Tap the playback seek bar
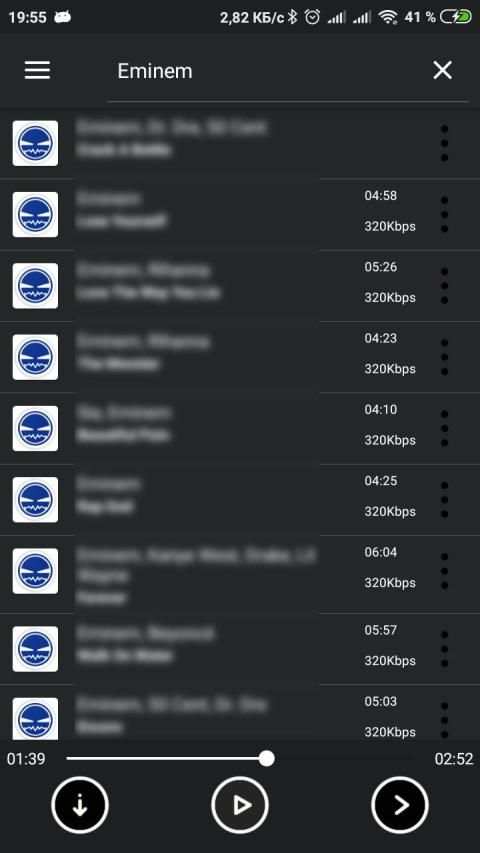Screen dimensions: 480x853 click(x=239, y=758)
